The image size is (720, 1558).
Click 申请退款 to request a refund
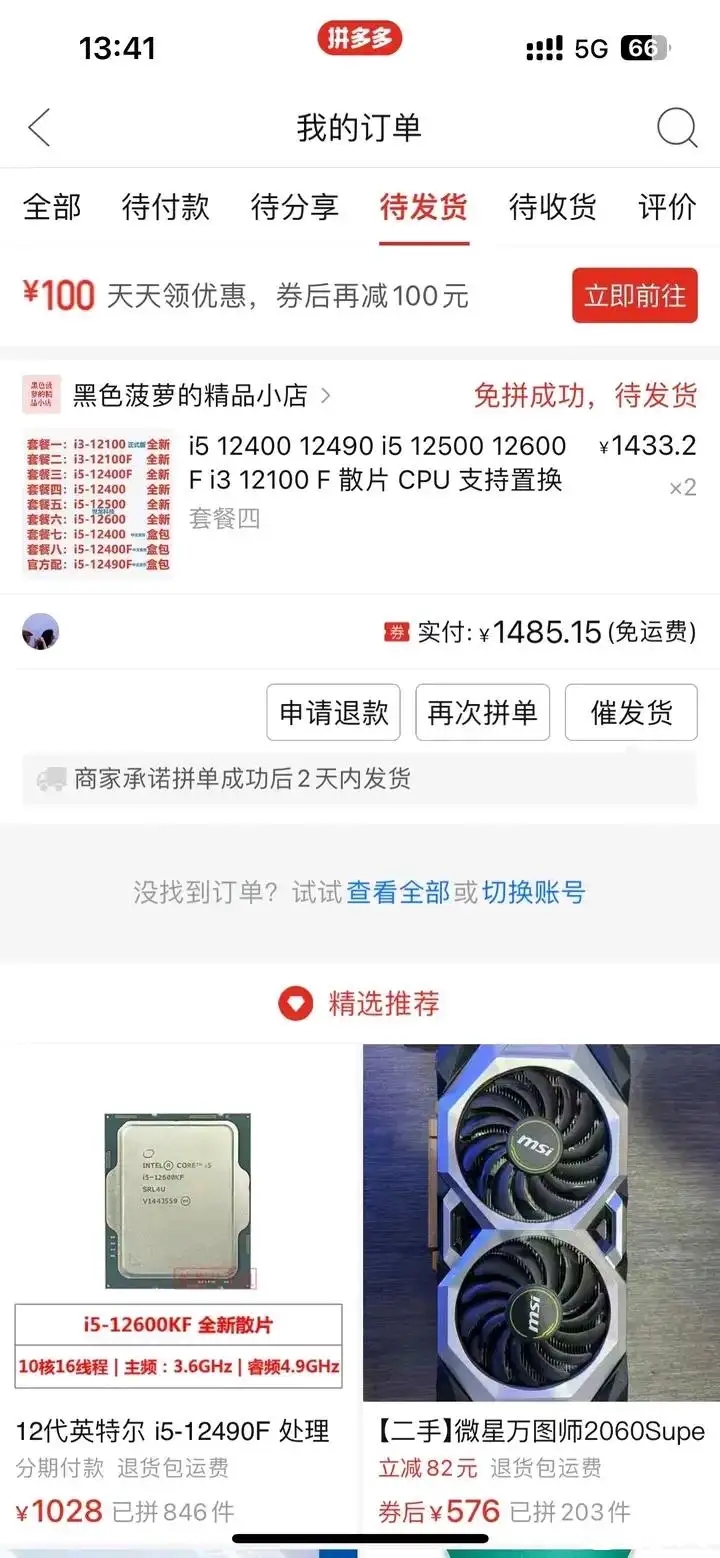tap(333, 712)
